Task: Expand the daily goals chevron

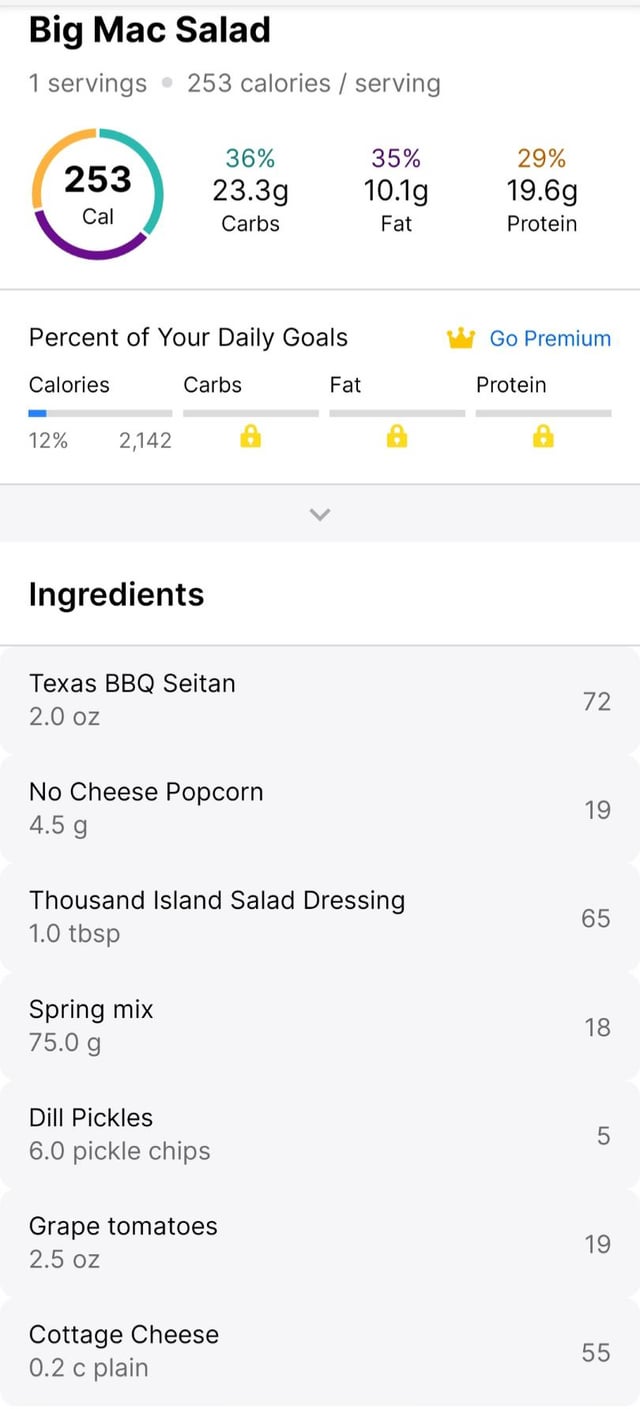Action: click(x=320, y=514)
